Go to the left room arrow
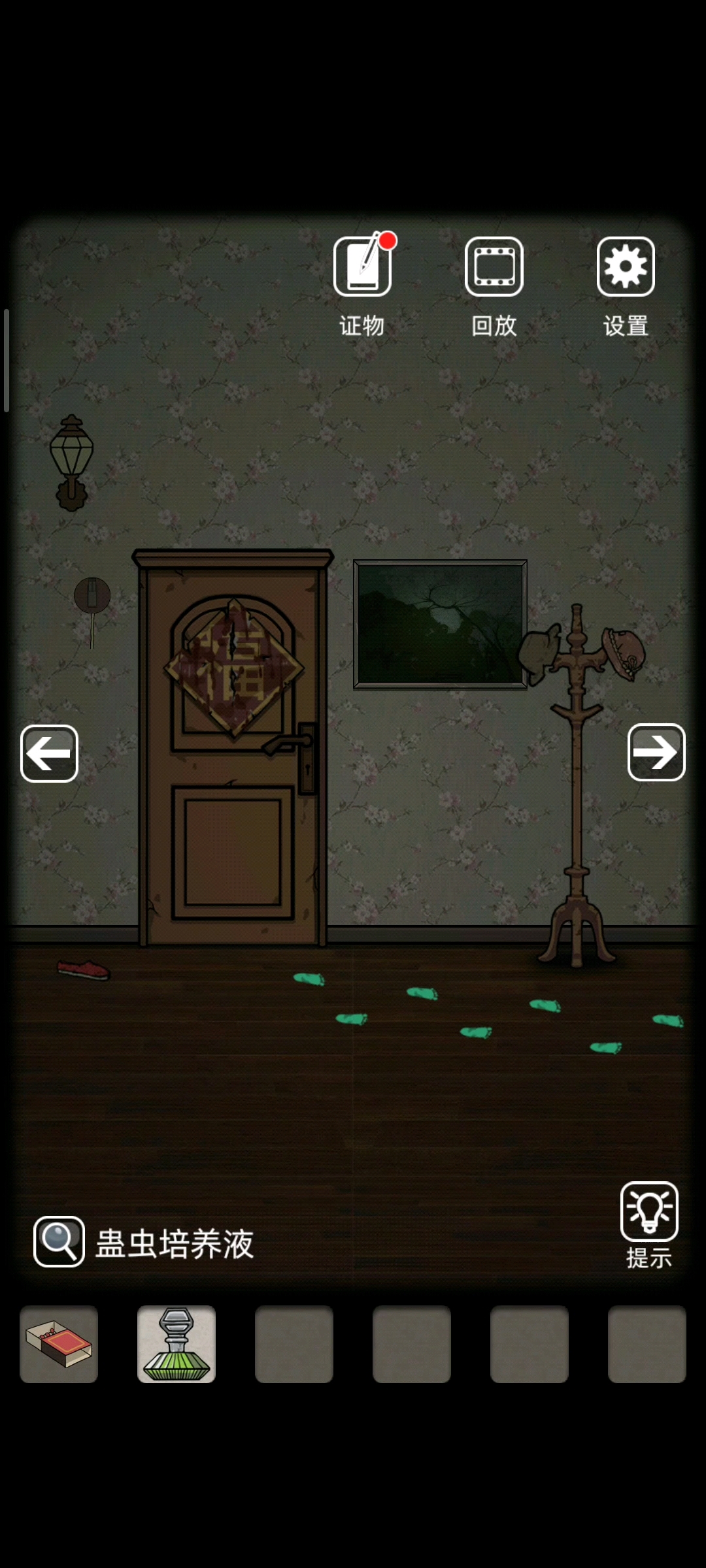This screenshot has width=706, height=1568. pos(50,753)
